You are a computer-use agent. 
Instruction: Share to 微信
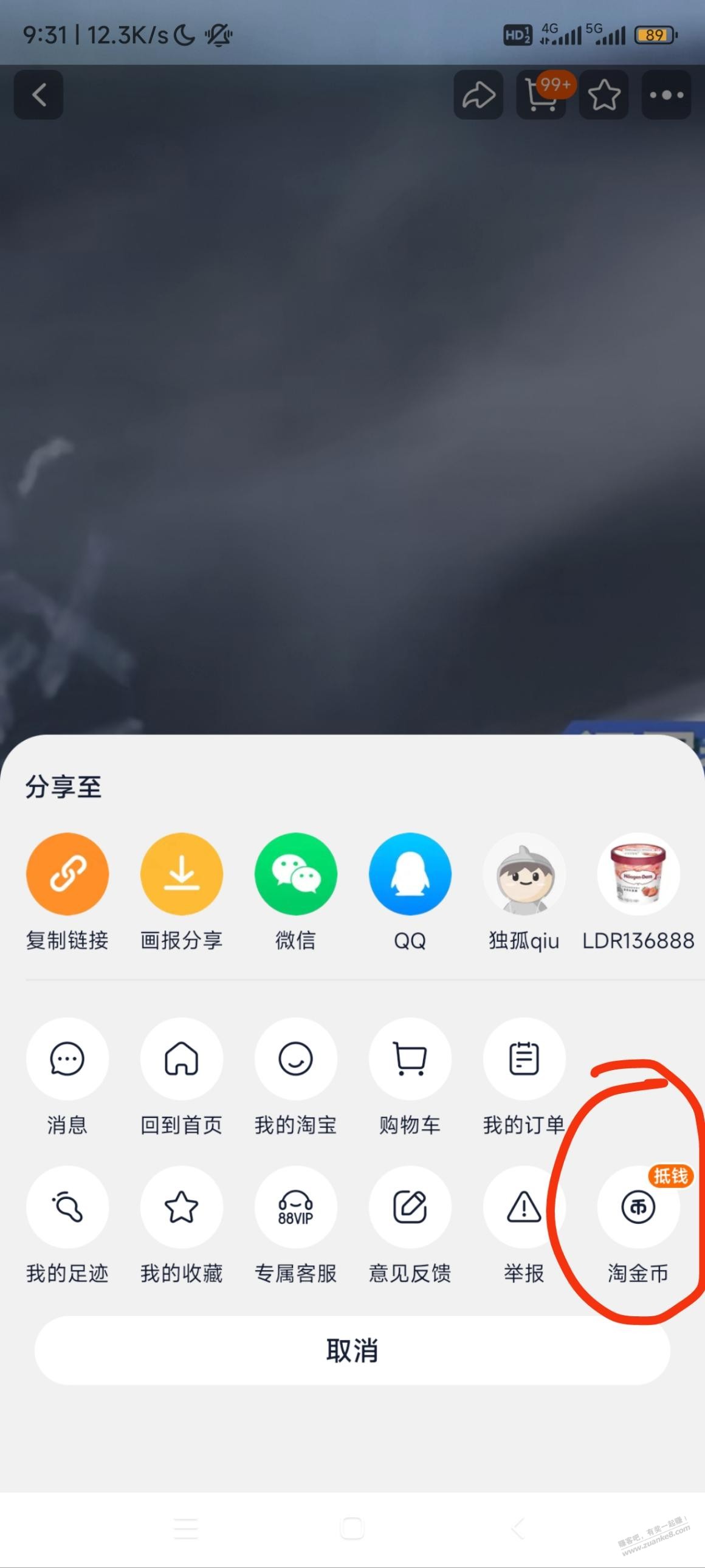(x=295, y=874)
